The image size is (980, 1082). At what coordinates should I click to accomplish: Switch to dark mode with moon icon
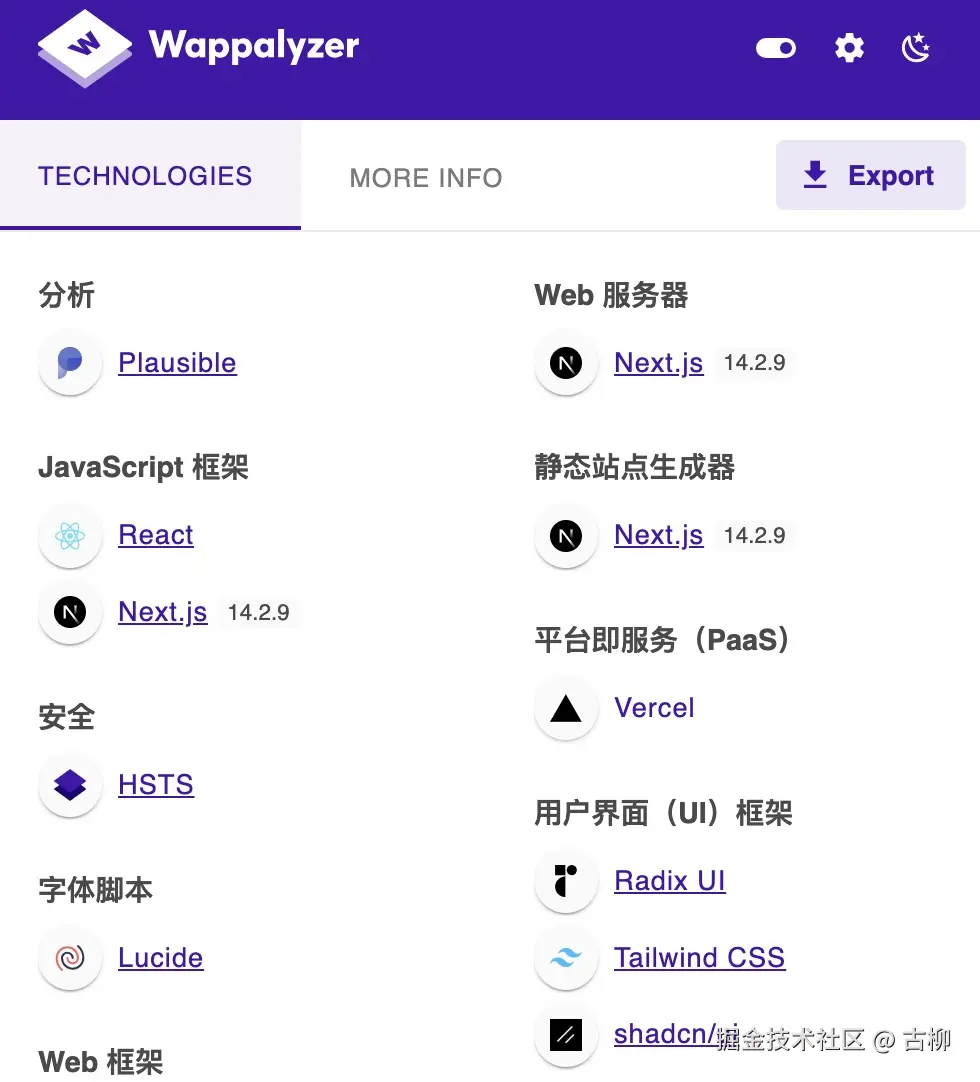point(916,48)
